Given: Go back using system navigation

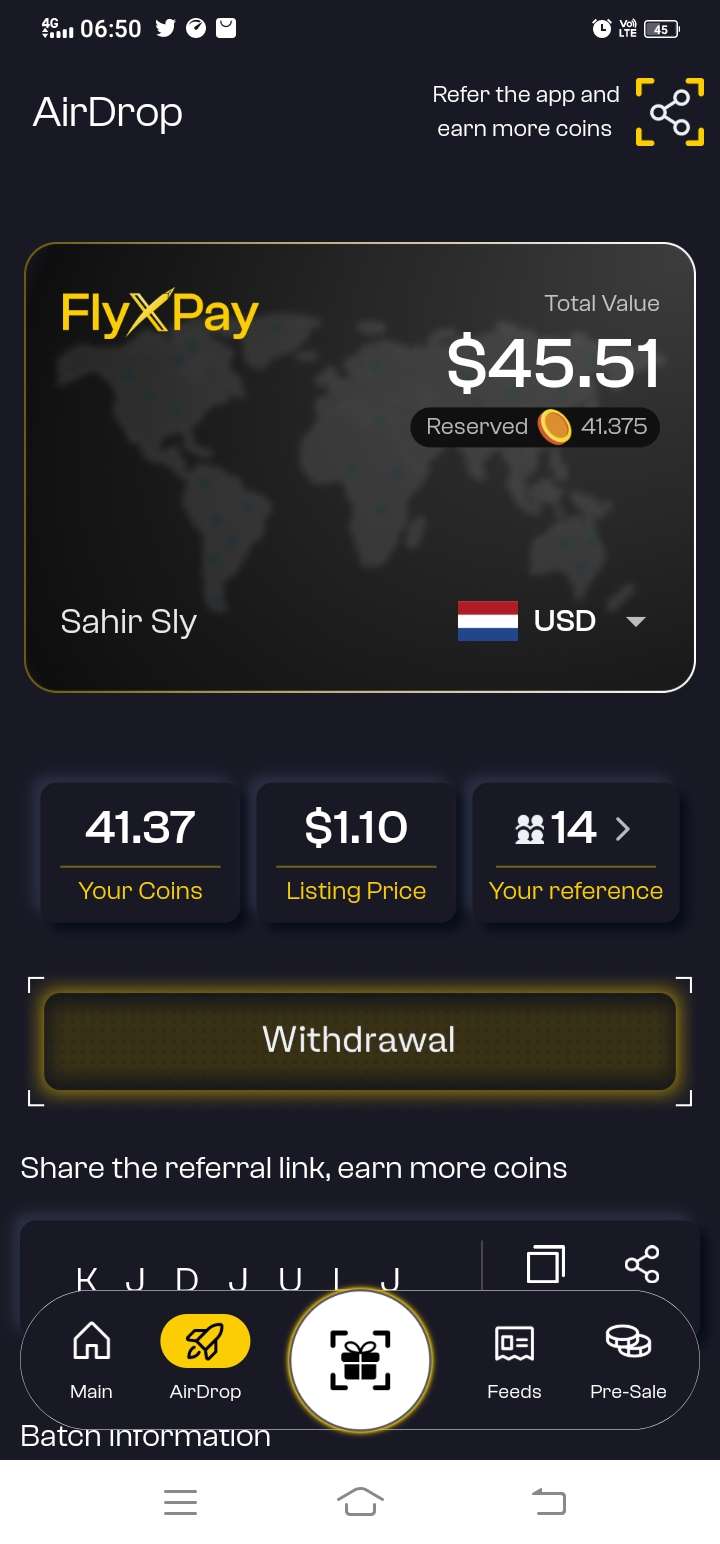Looking at the screenshot, I should pos(548,1501).
